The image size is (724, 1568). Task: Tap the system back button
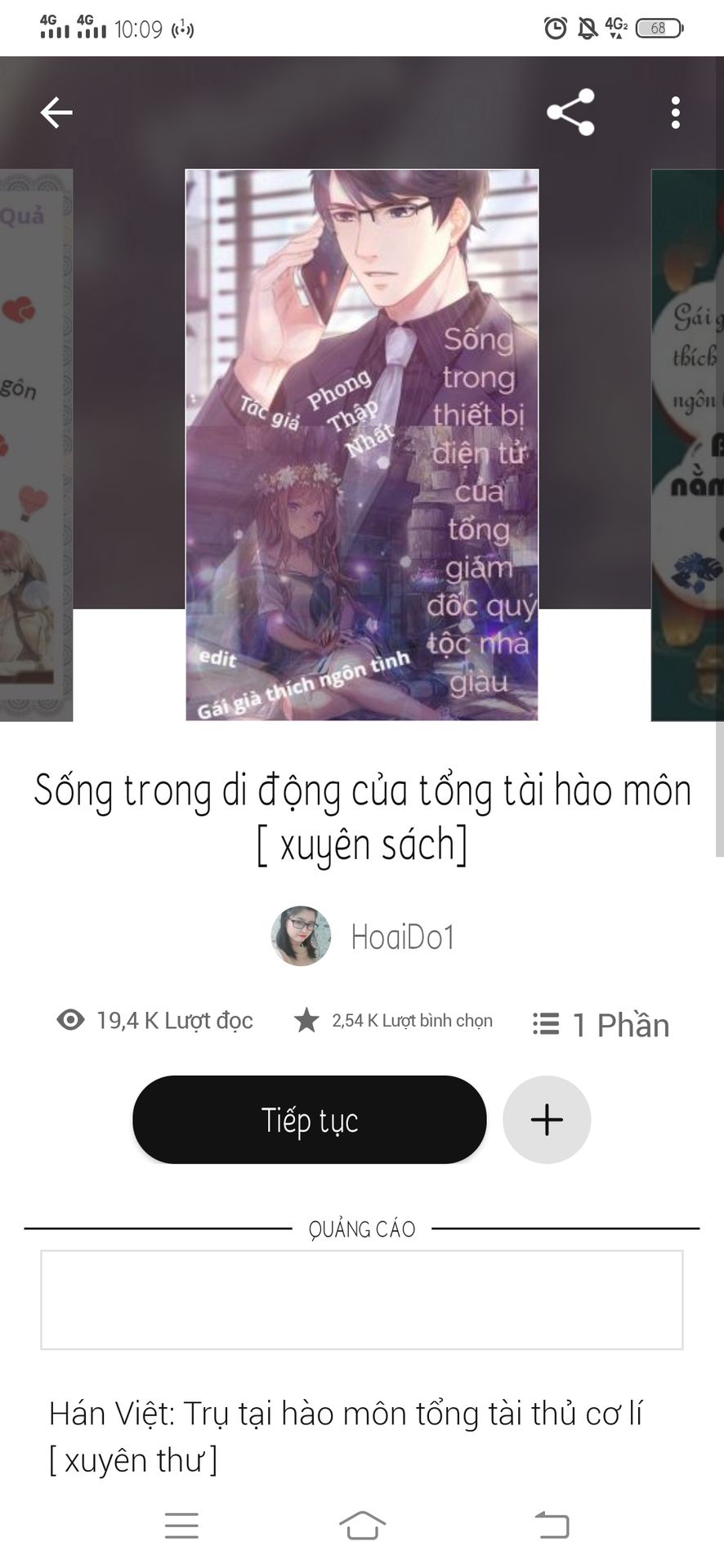[552, 1526]
